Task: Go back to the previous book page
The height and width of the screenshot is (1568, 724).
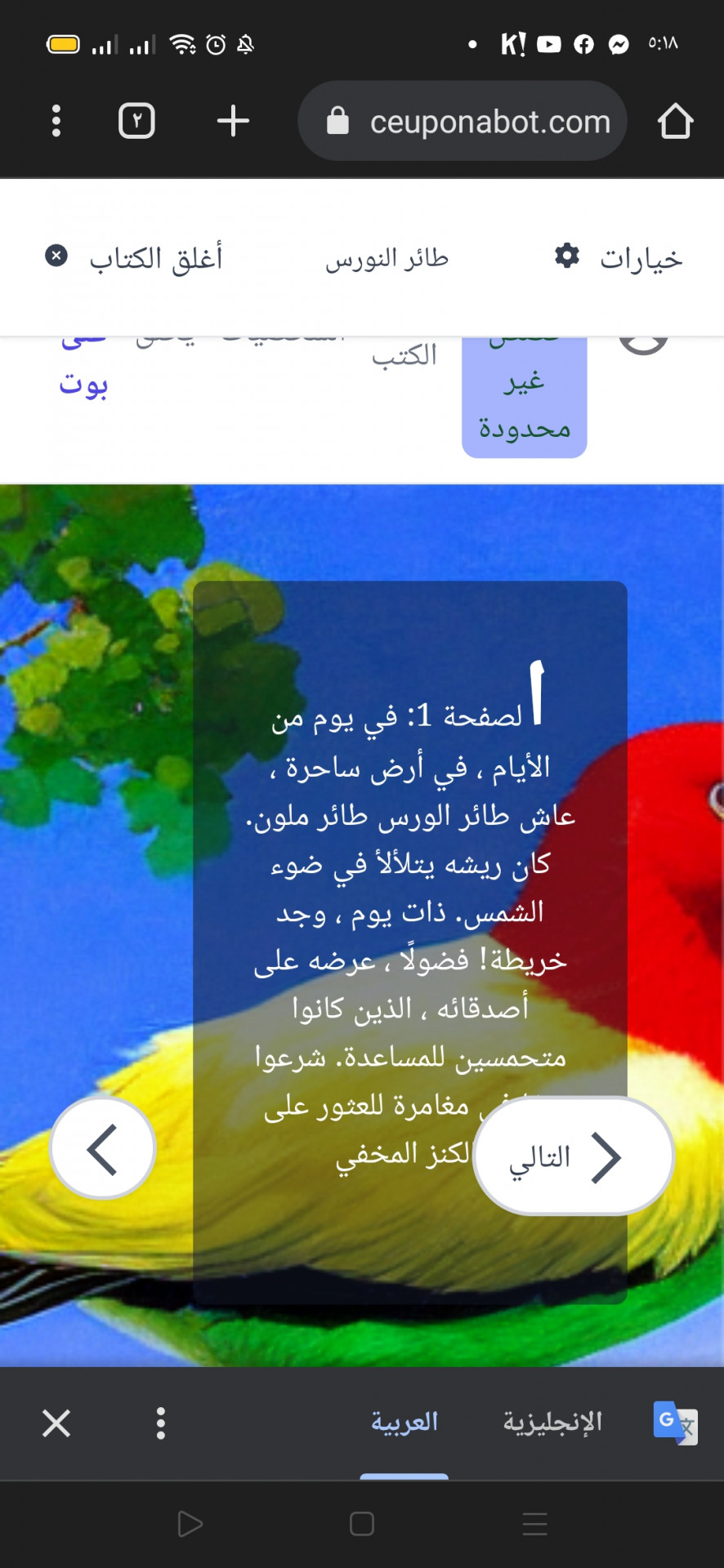Action: [103, 1149]
